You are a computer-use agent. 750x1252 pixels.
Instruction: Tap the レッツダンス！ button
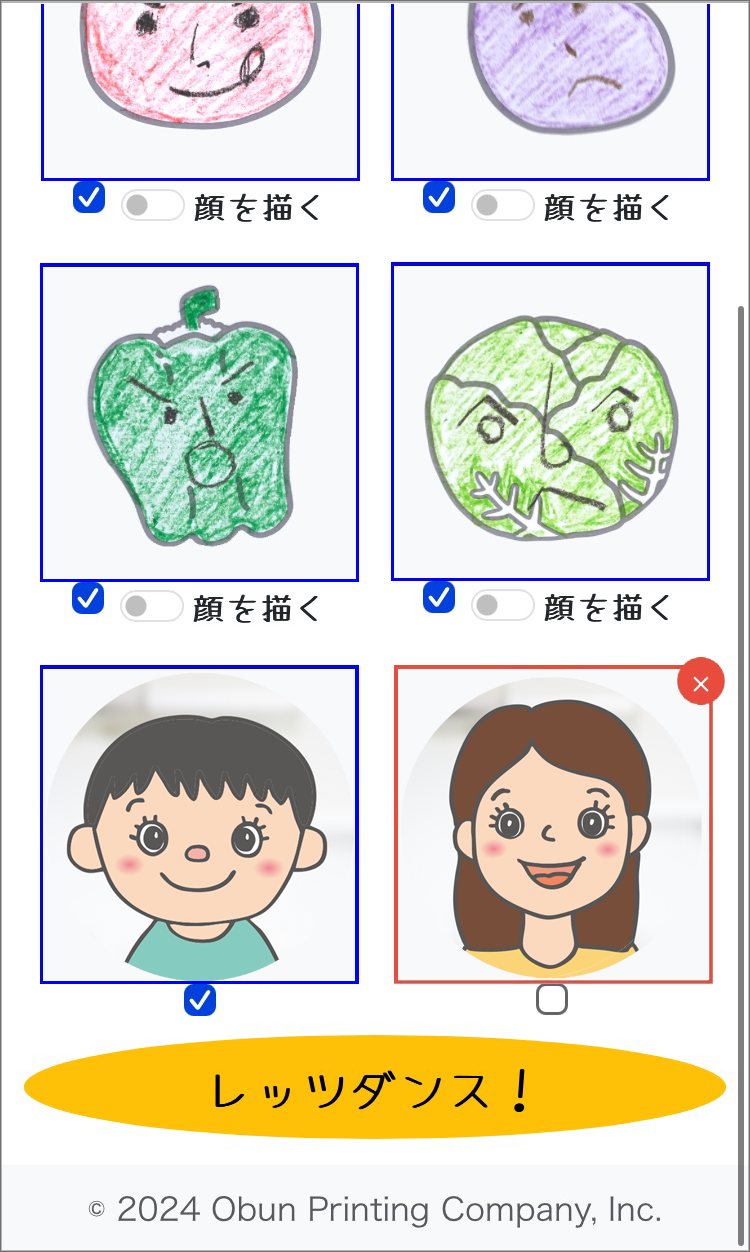[375, 1088]
